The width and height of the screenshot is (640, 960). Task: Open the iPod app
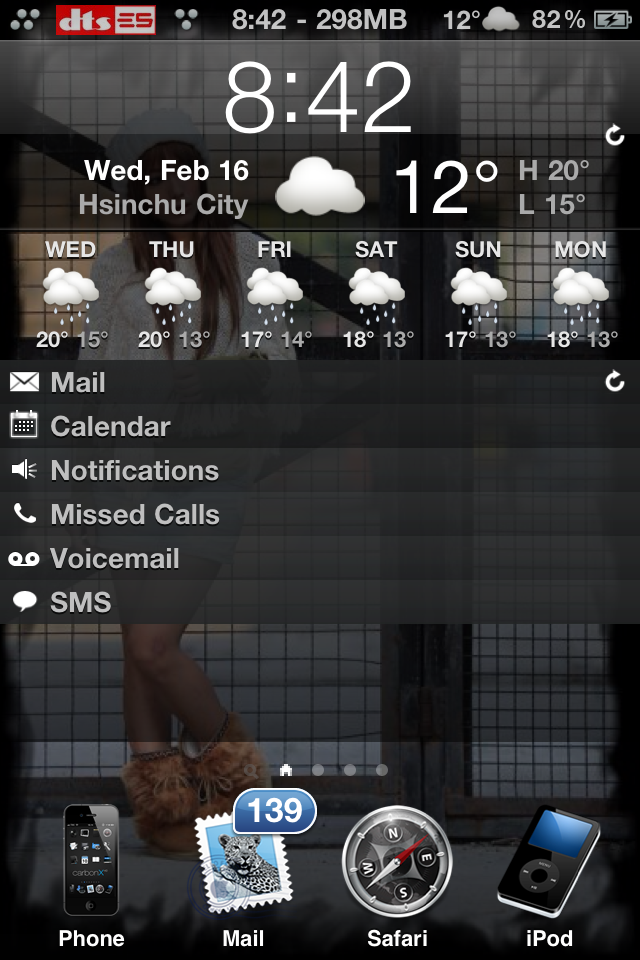tap(549, 870)
